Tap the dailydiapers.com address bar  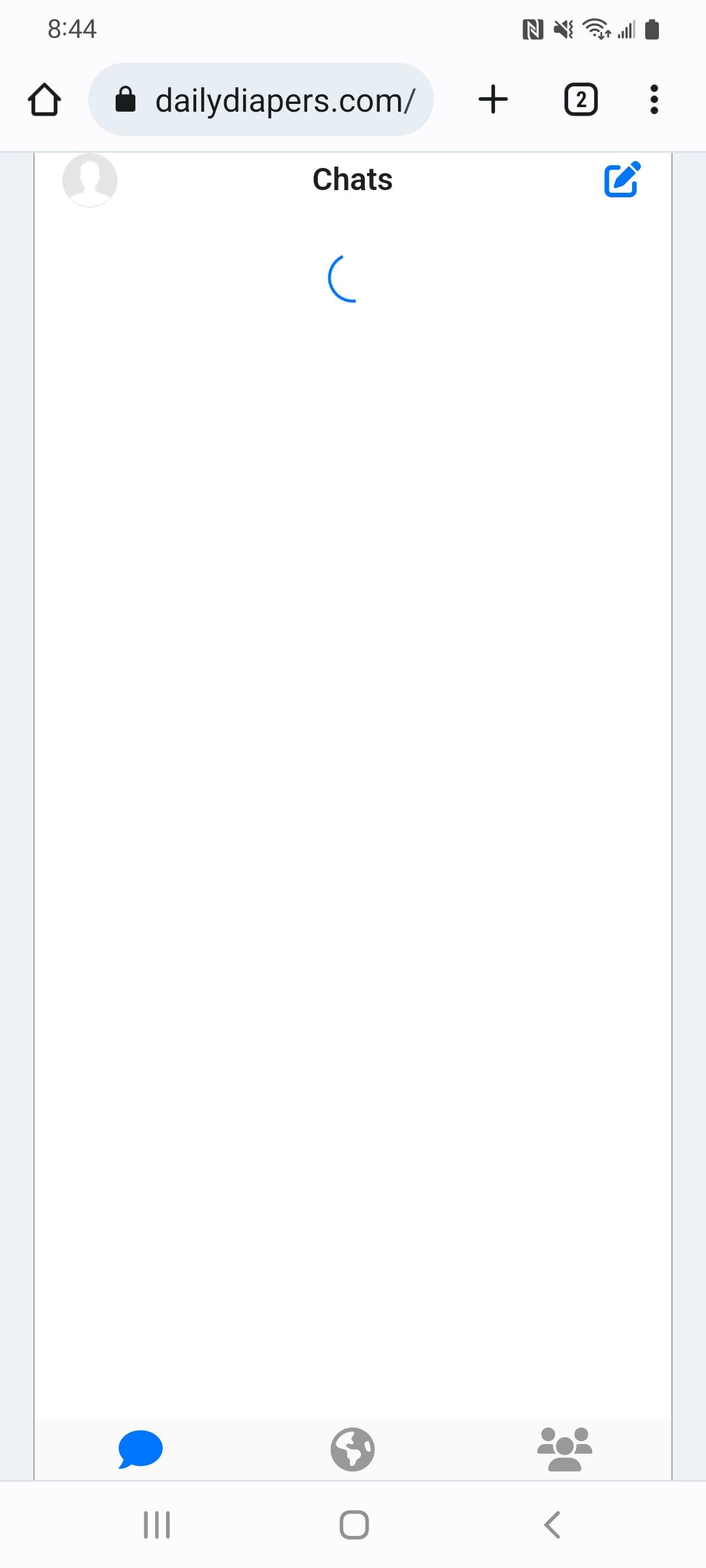(x=261, y=99)
